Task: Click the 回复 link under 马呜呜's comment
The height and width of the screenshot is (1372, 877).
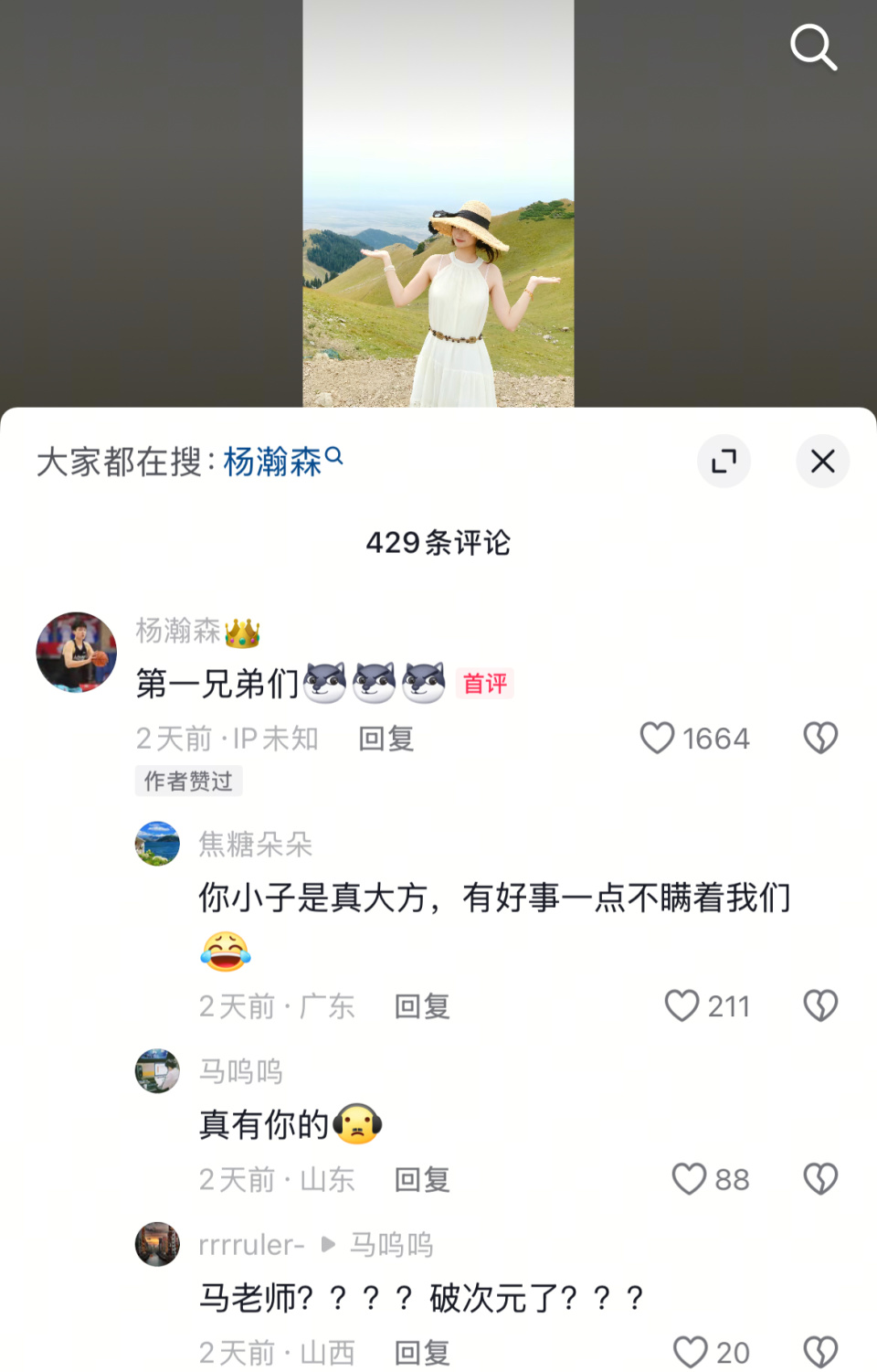Action: (x=421, y=1179)
